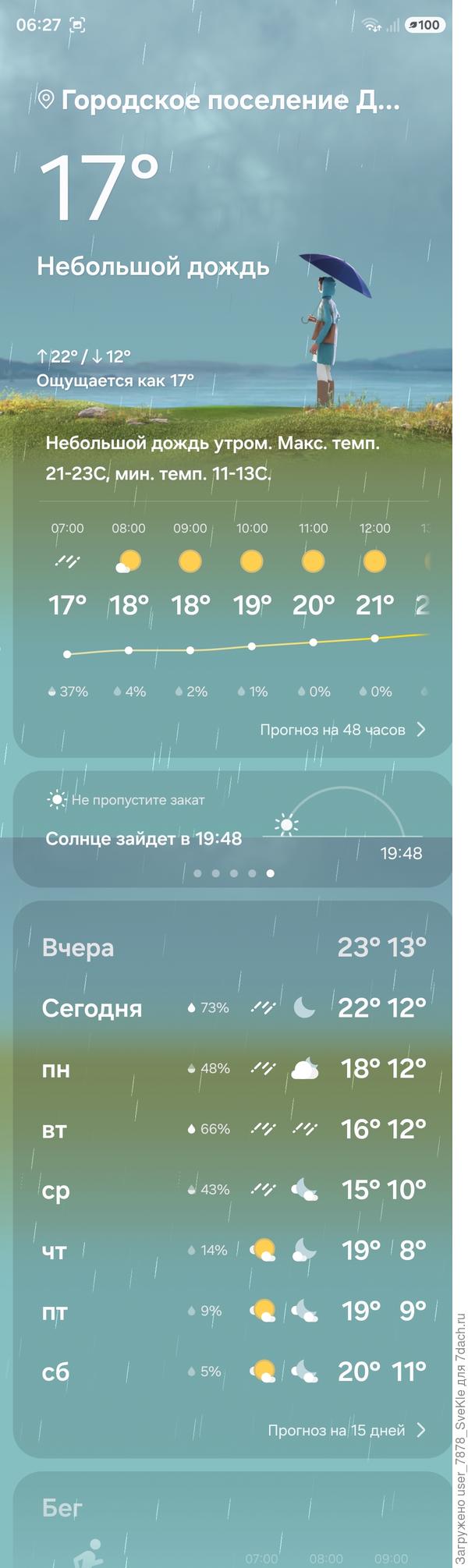Open the вт forecast row
The height and width of the screenshot is (1568, 468).
coord(233,1129)
